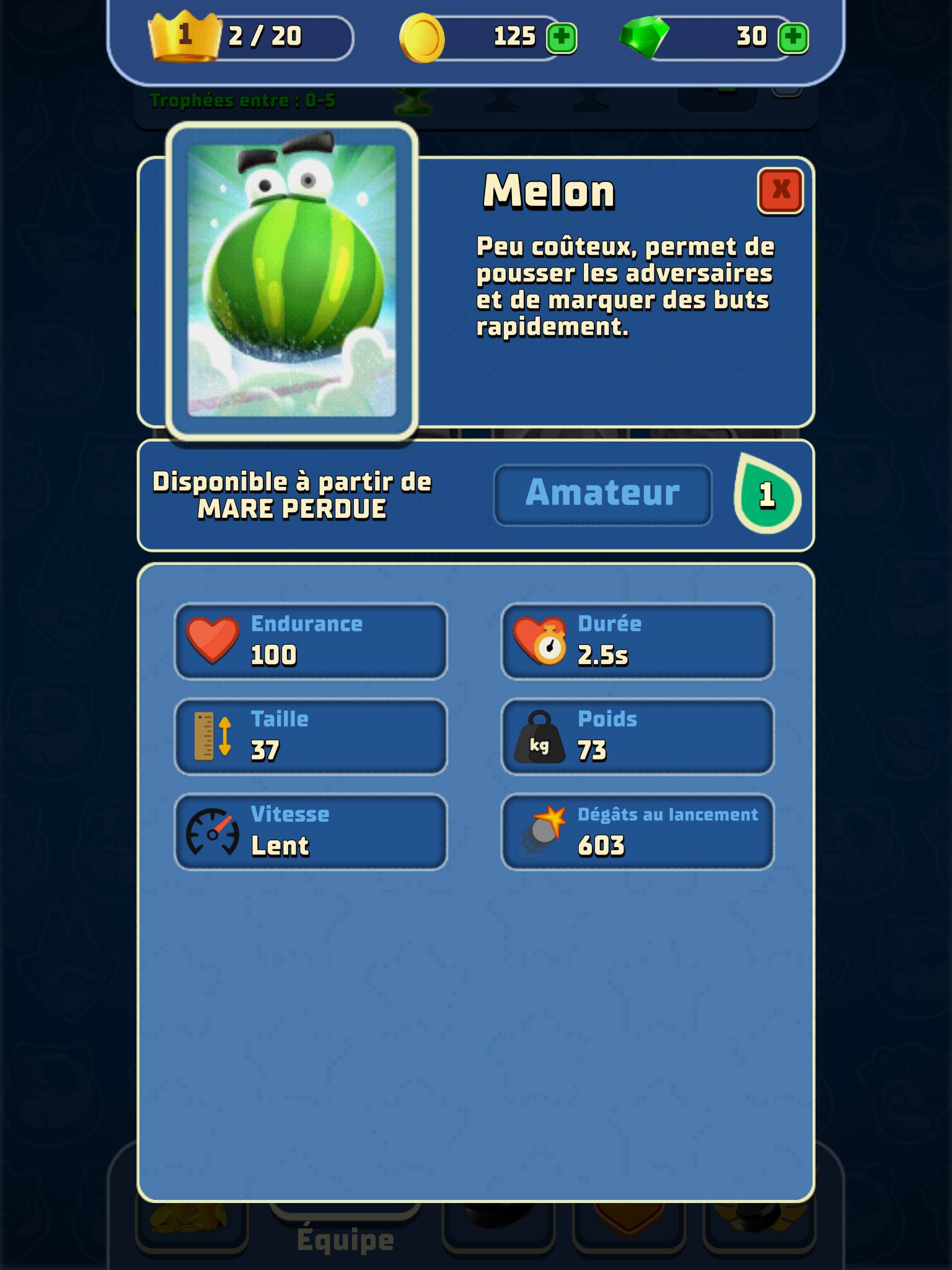Tap the Amateur level button
The height and width of the screenshot is (1270, 952).
coord(602,494)
